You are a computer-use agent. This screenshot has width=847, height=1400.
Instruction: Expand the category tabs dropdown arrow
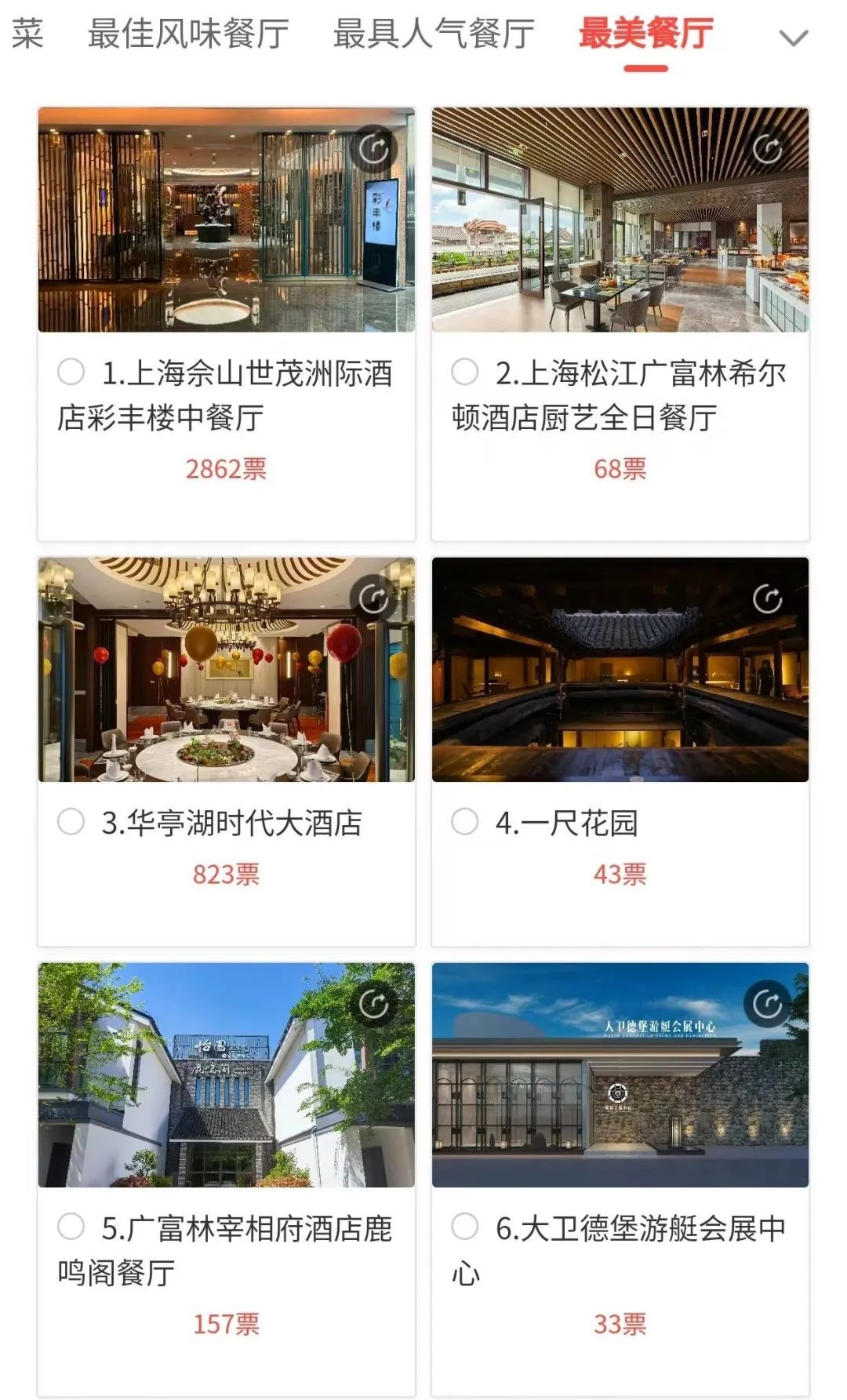pyautogui.click(x=794, y=38)
